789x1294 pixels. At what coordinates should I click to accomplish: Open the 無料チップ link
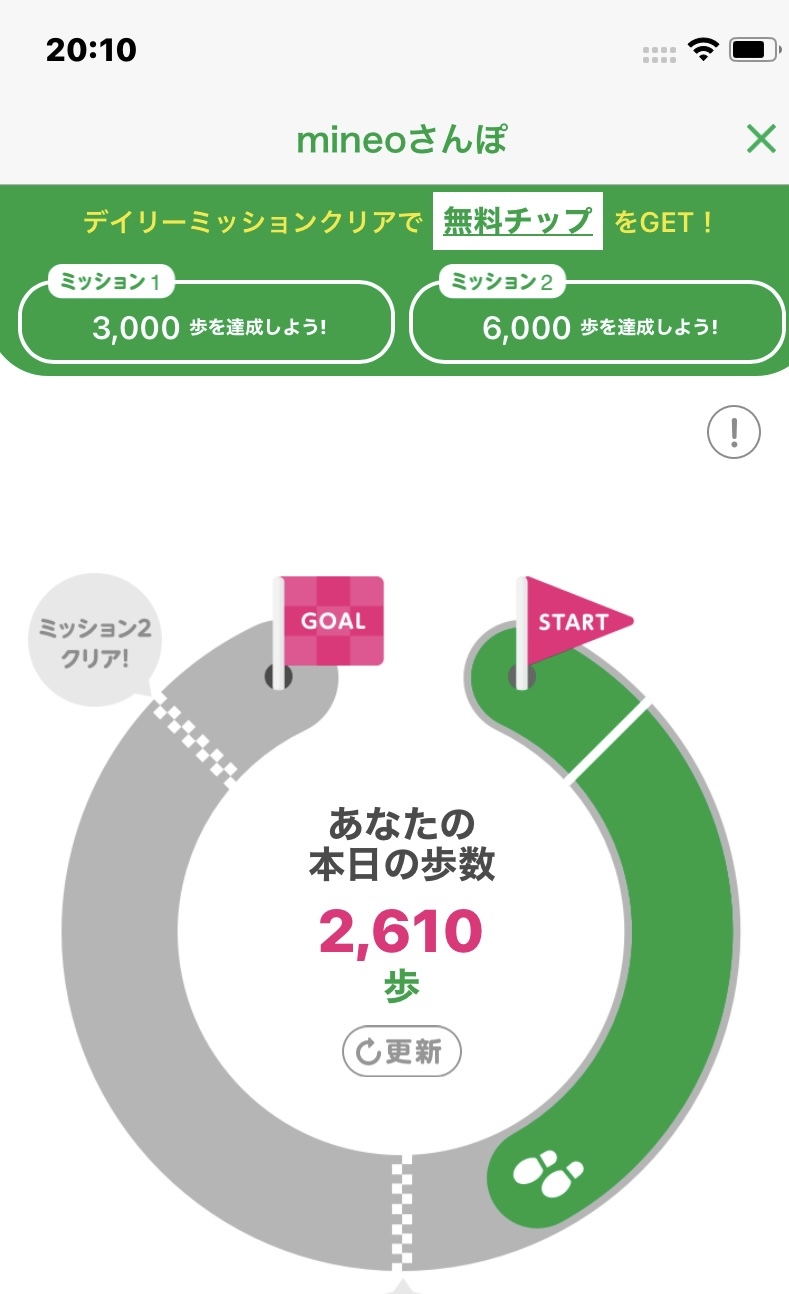518,220
